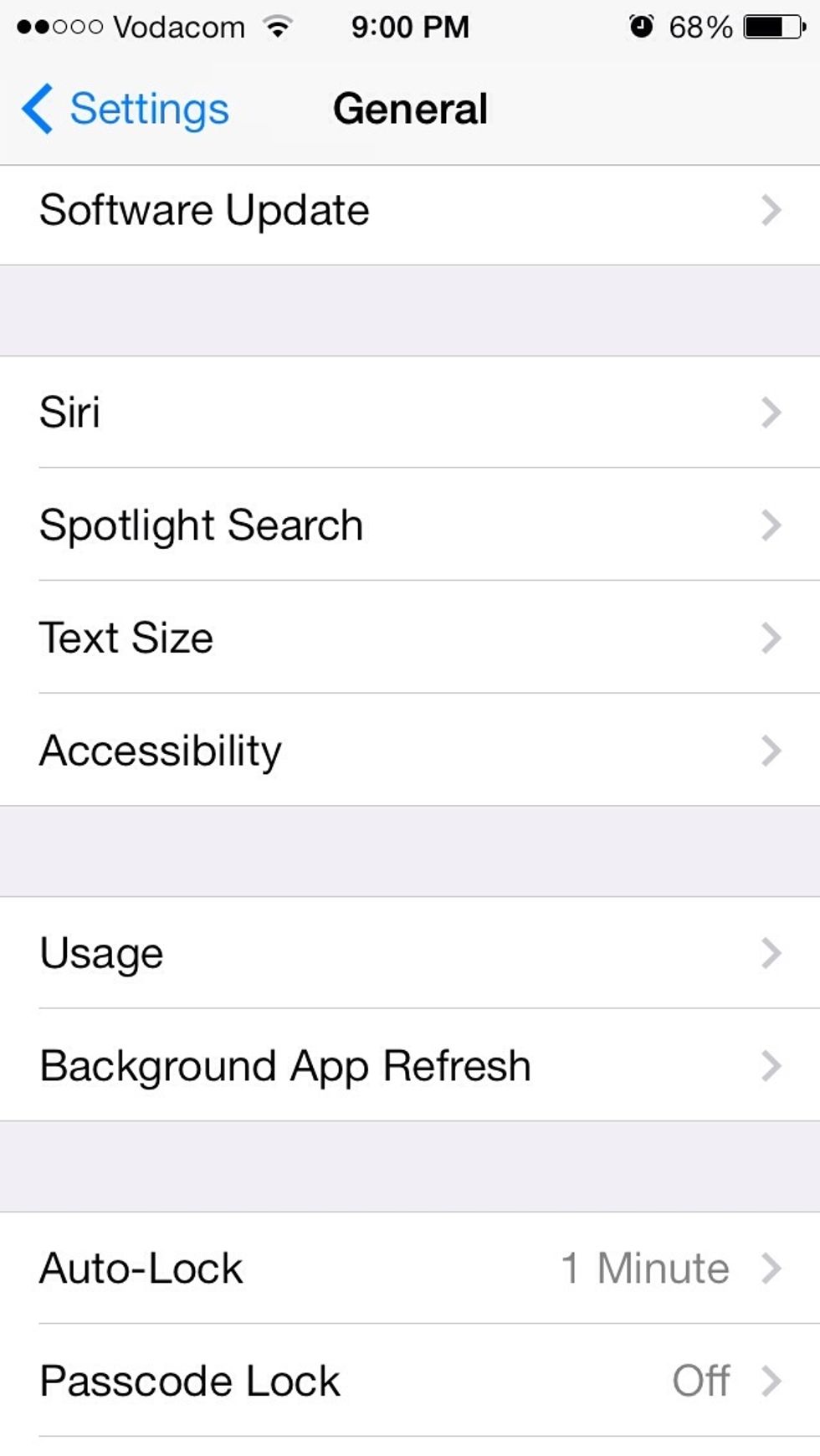Change the Auto-Lock duration
The image size is (820, 1456).
[x=410, y=1269]
